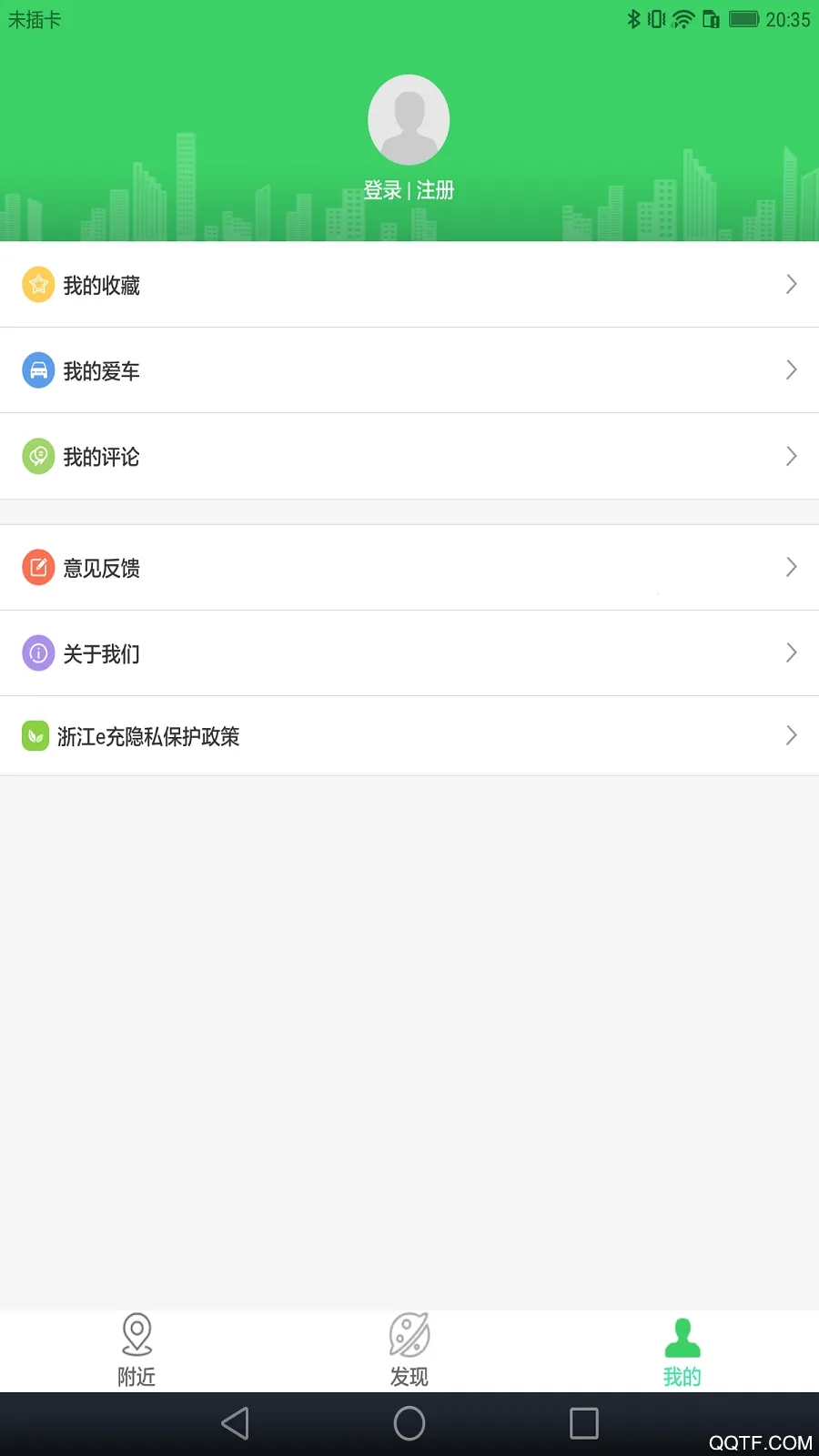Screen dimensions: 819x1456
Task: Switch to the 发现 tab
Action: pos(409,1351)
